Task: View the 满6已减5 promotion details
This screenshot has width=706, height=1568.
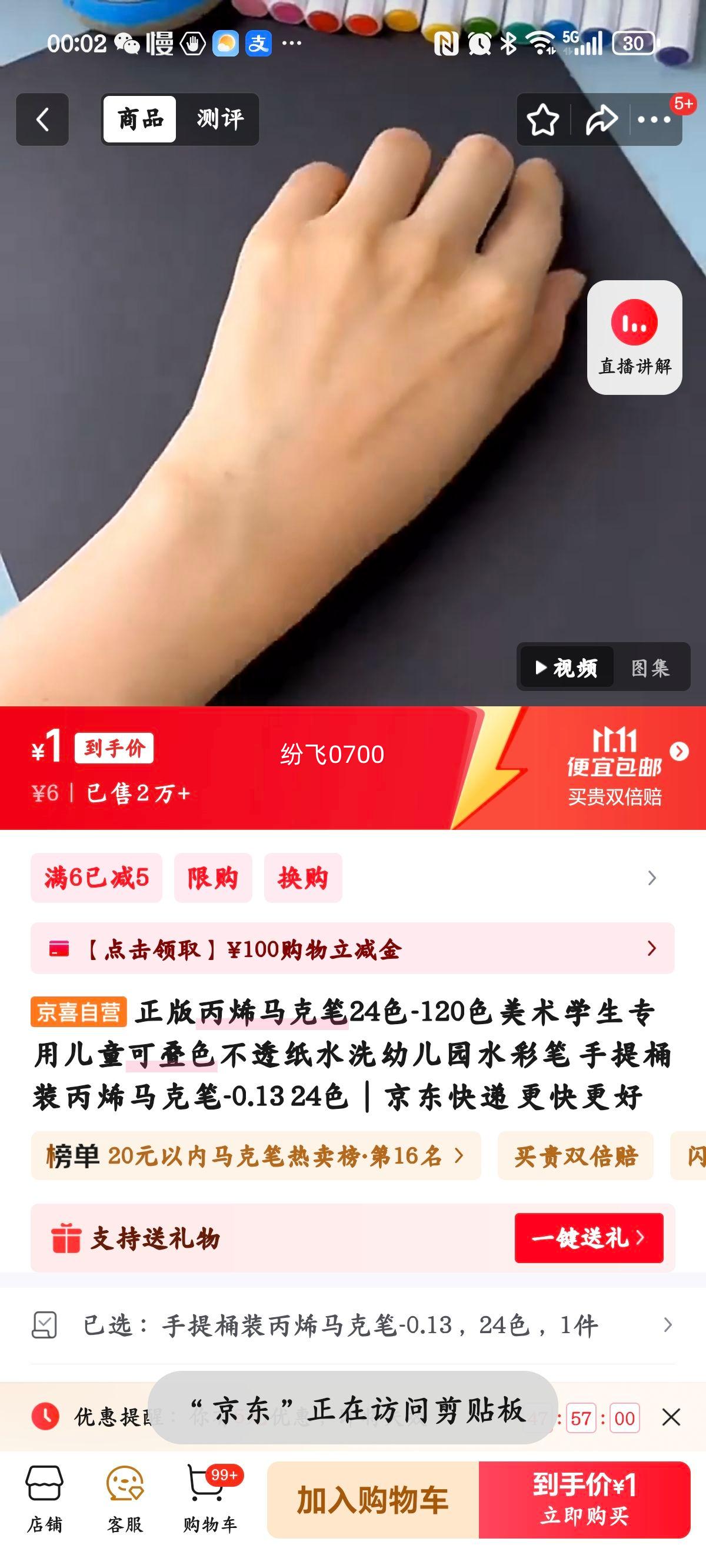Action: [96, 878]
